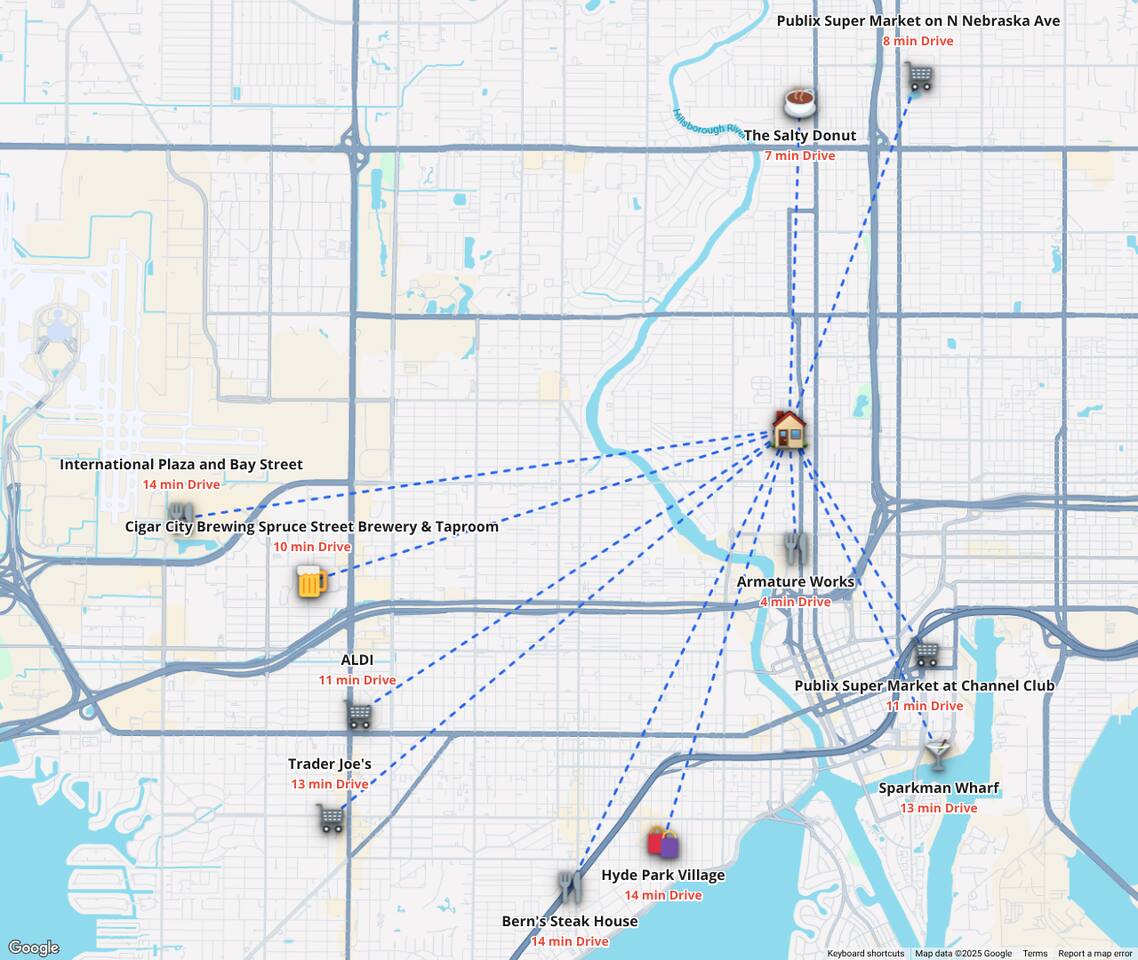Open The Salty Donut coffee marker
The height and width of the screenshot is (960, 1138).
click(x=799, y=102)
